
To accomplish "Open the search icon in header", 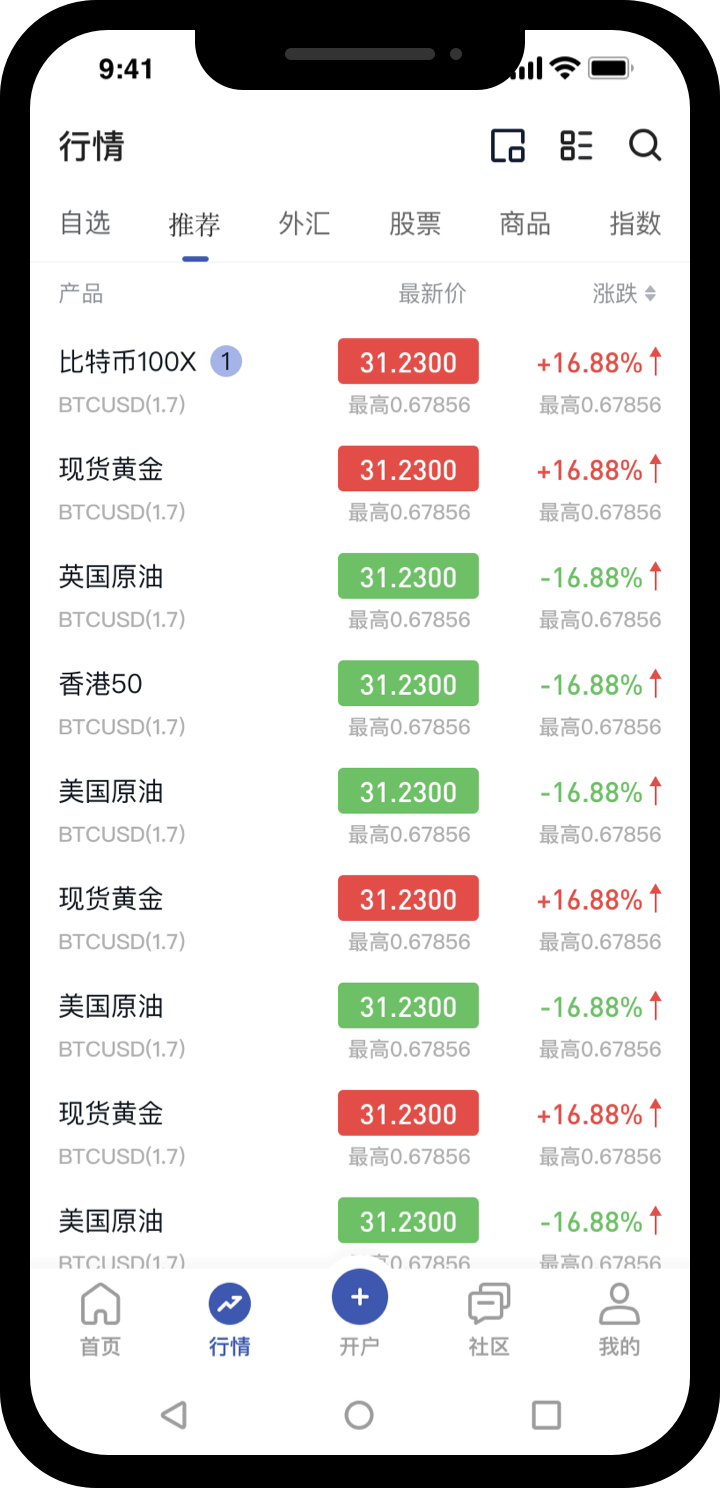I will (645, 146).
